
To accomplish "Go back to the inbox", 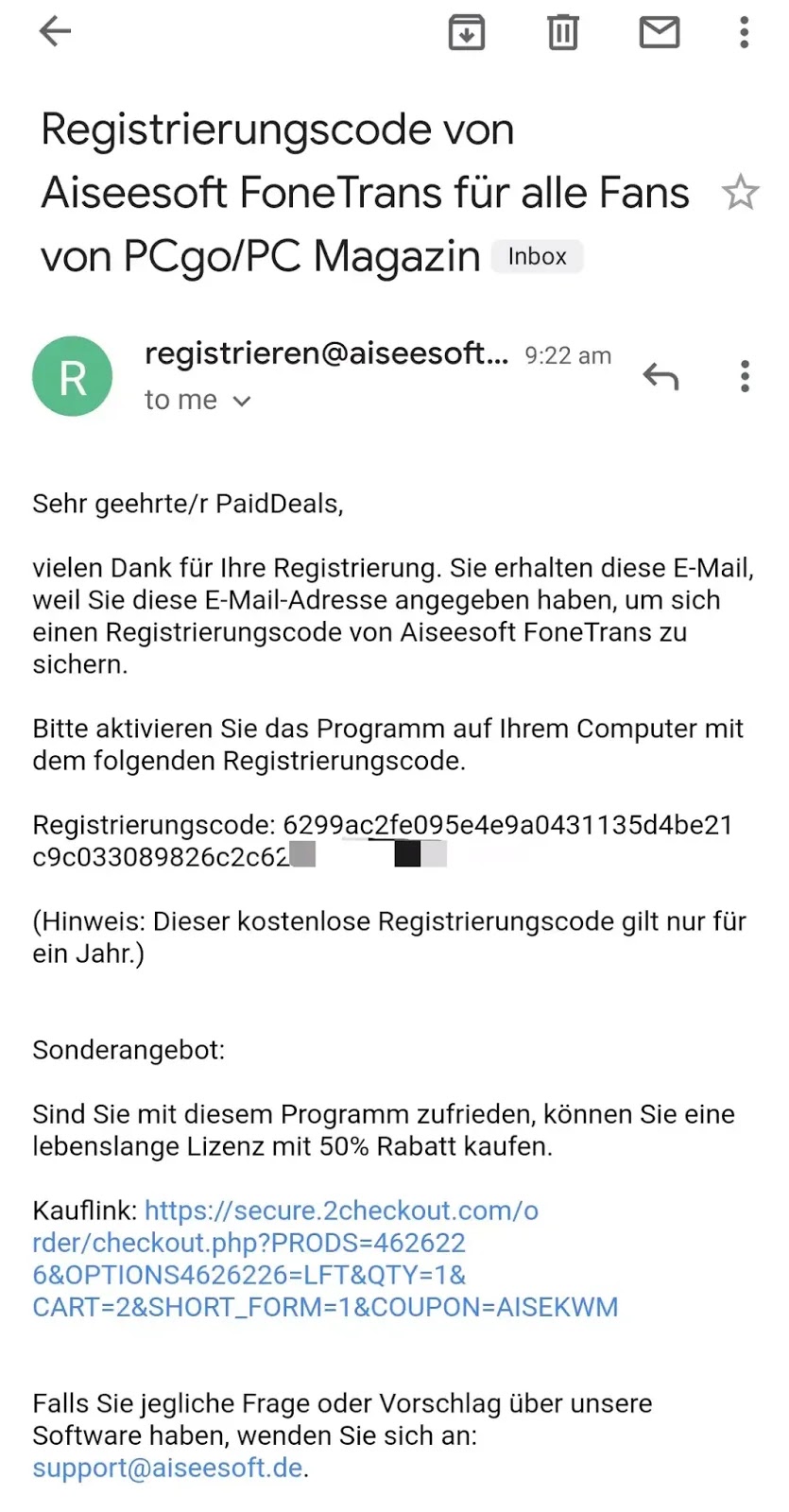I will point(55,32).
